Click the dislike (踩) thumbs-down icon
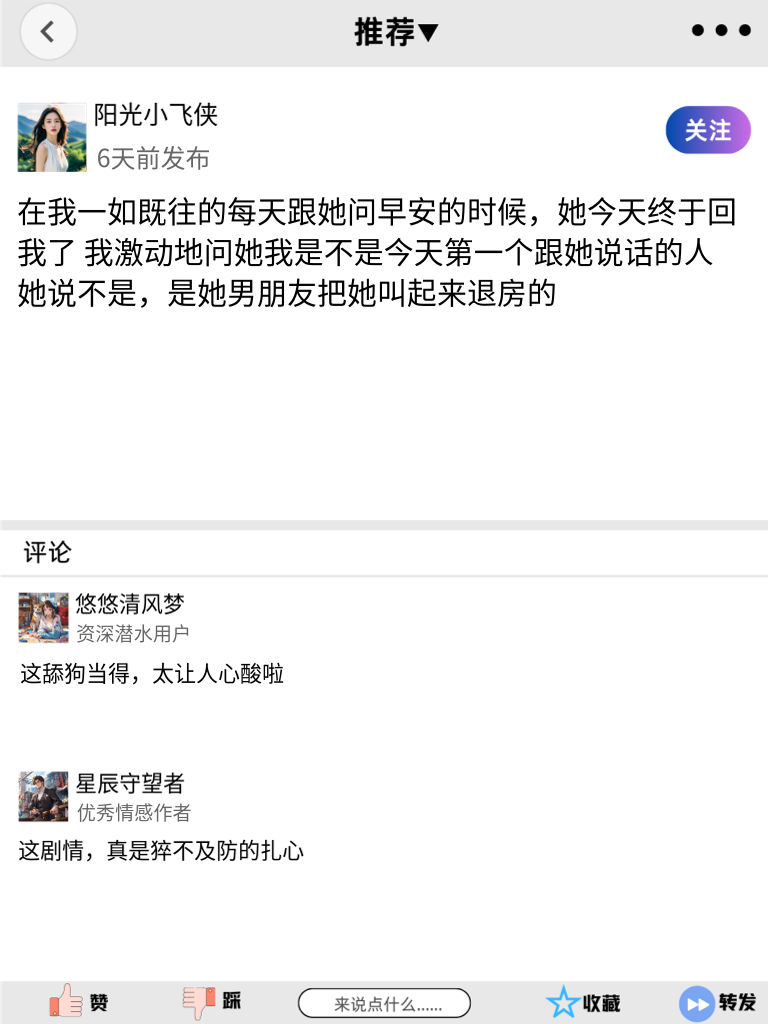768x1024 pixels. 200,1001
